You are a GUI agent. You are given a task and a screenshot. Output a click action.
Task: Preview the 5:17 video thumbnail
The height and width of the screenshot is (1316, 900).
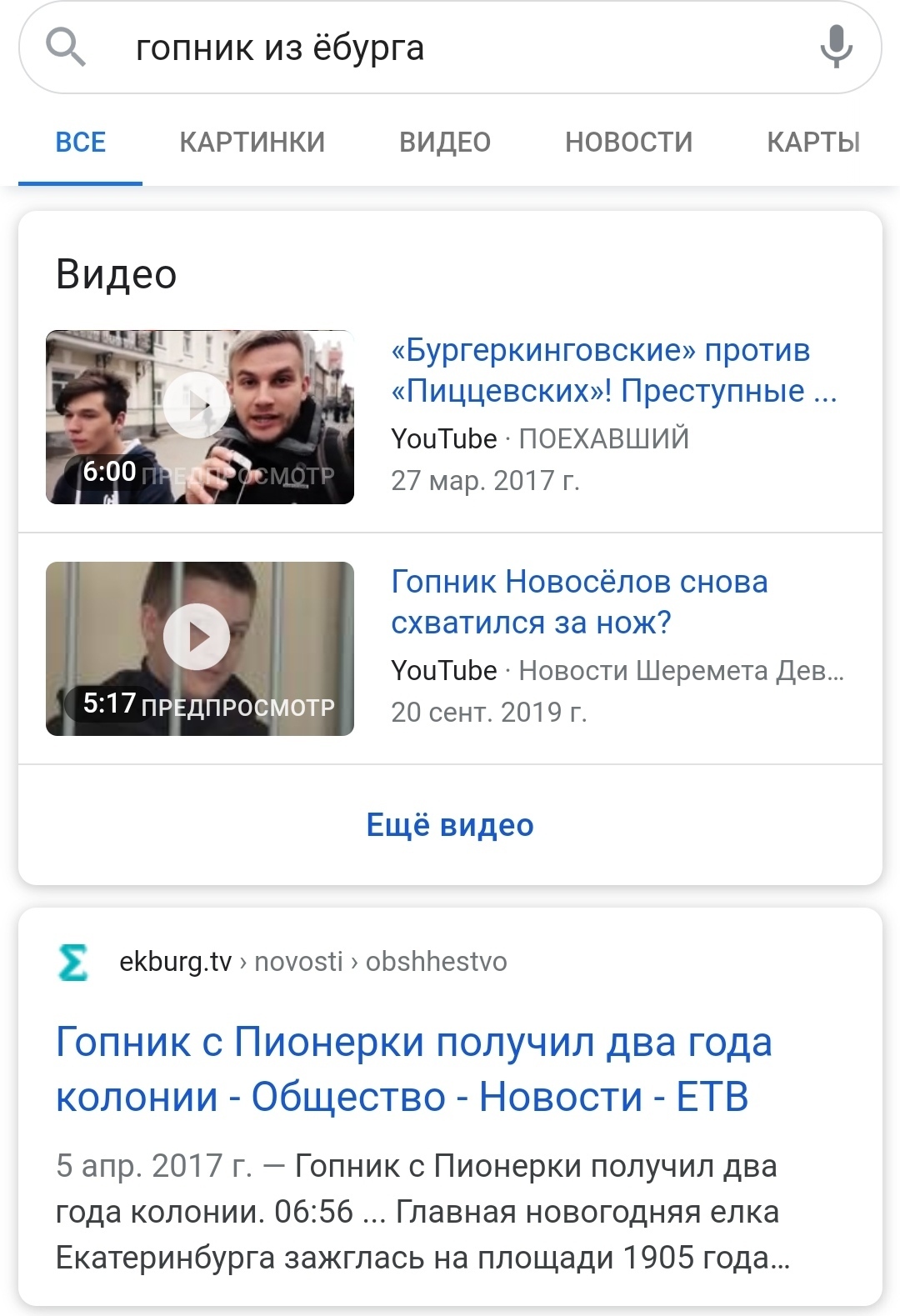[199, 648]
